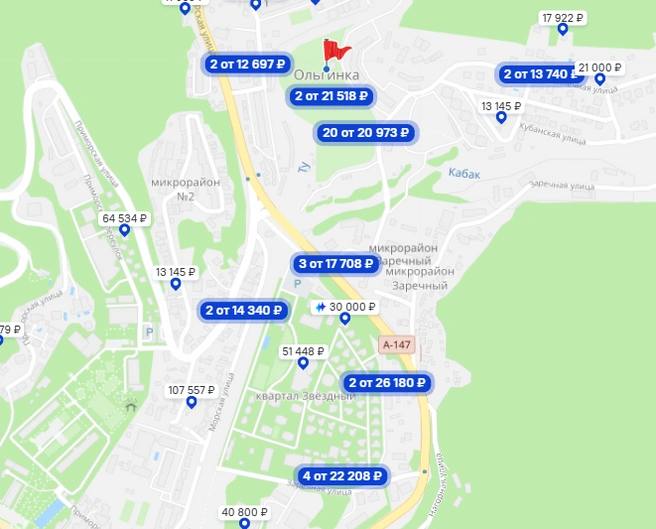
Task: Select the 64 534 ₽ price marker
Action: click(x=125, y=218)
